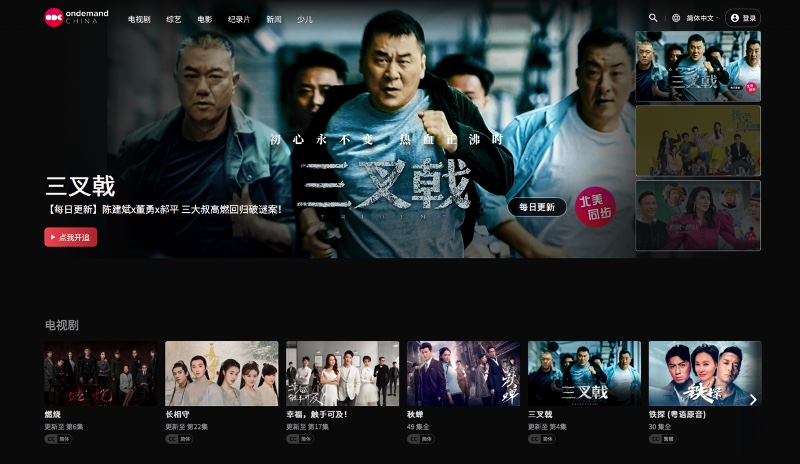Screen dimensions: 800x464
Task: Tap the 登录 login button
Action: tap(743, 18)
